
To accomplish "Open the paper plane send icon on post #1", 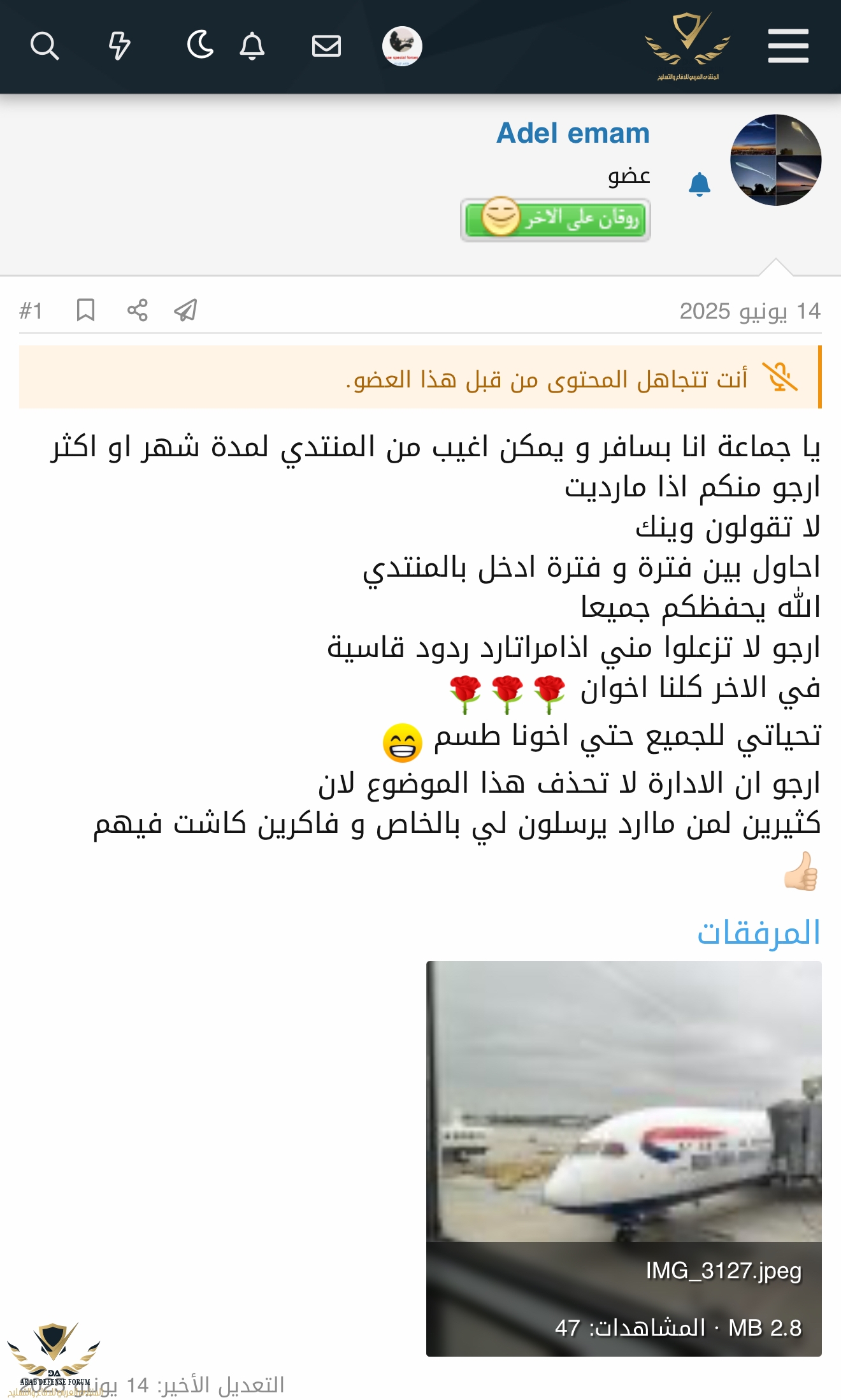I will [185, 310].
